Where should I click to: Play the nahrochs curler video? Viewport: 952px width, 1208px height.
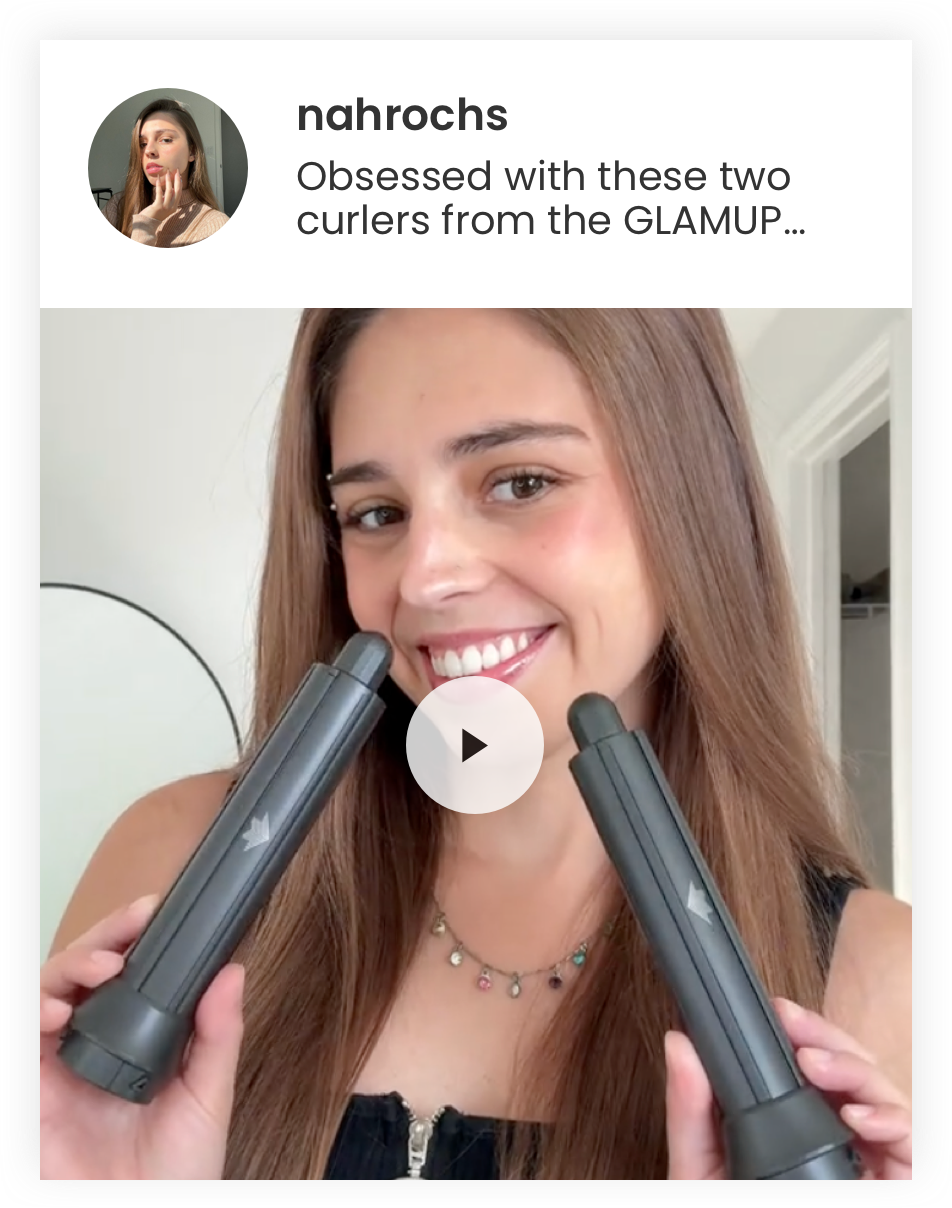click(x=475, y=745)
